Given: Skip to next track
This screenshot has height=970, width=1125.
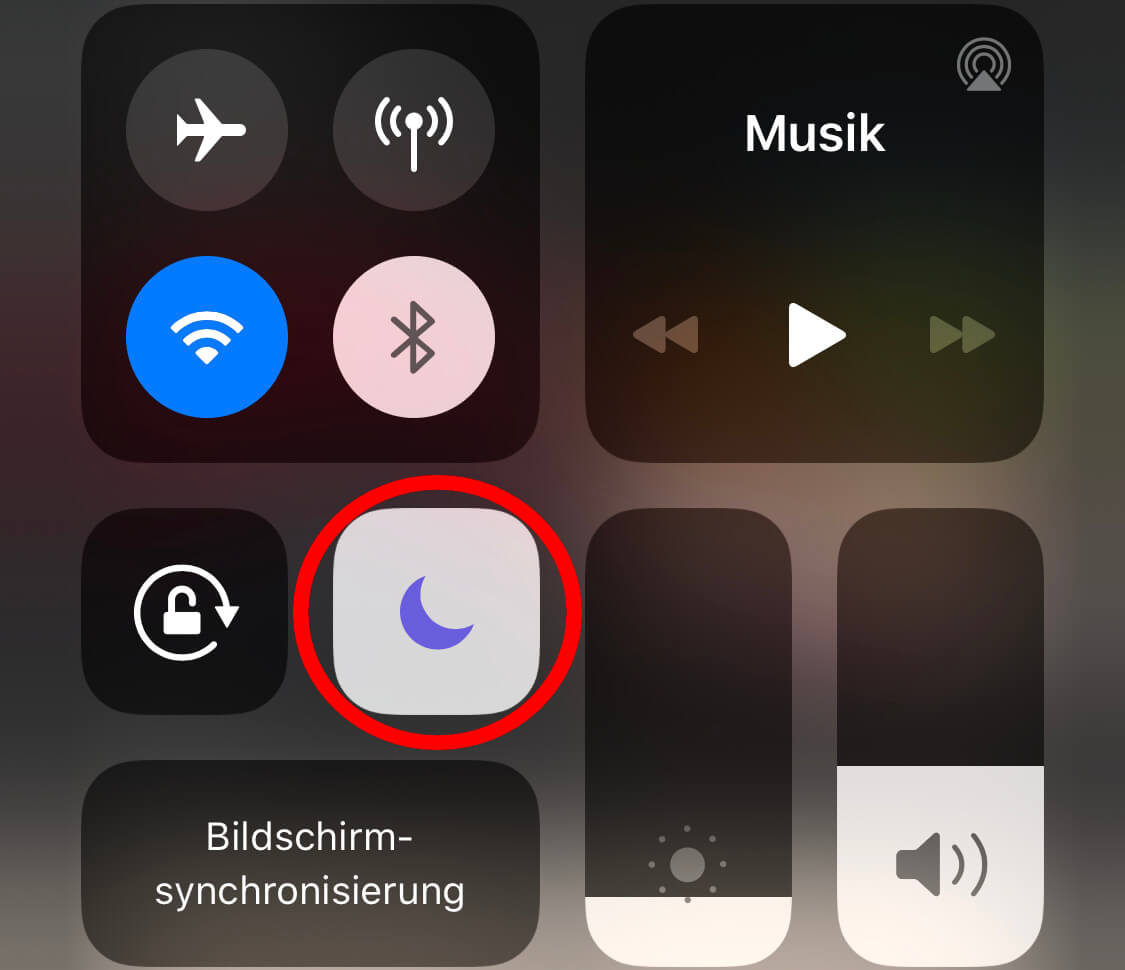Looking at the screenshot, I should [x=962, y=335].
